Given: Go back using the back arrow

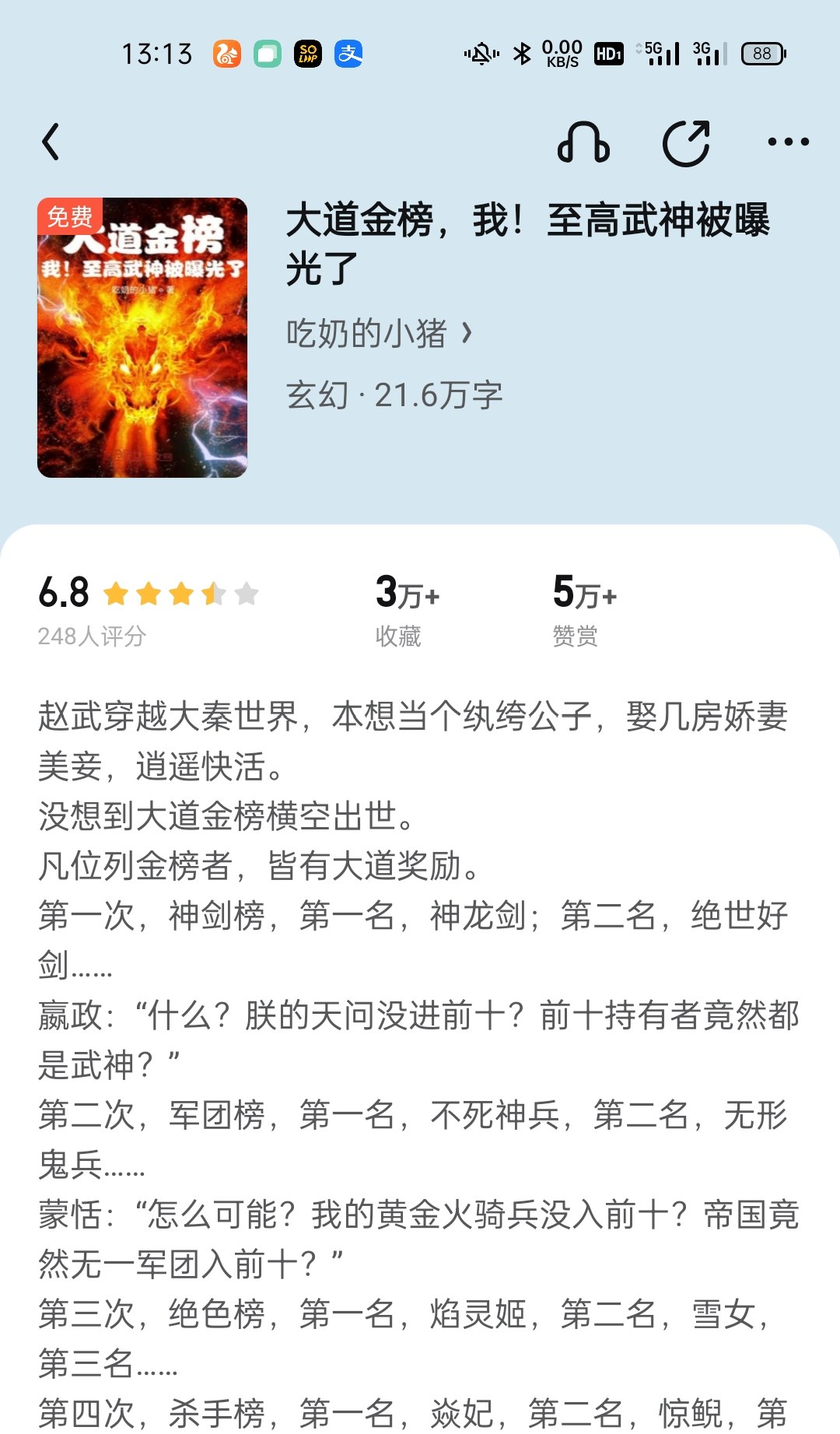Looking at the screenshot, I should click(x=51, y=142).
